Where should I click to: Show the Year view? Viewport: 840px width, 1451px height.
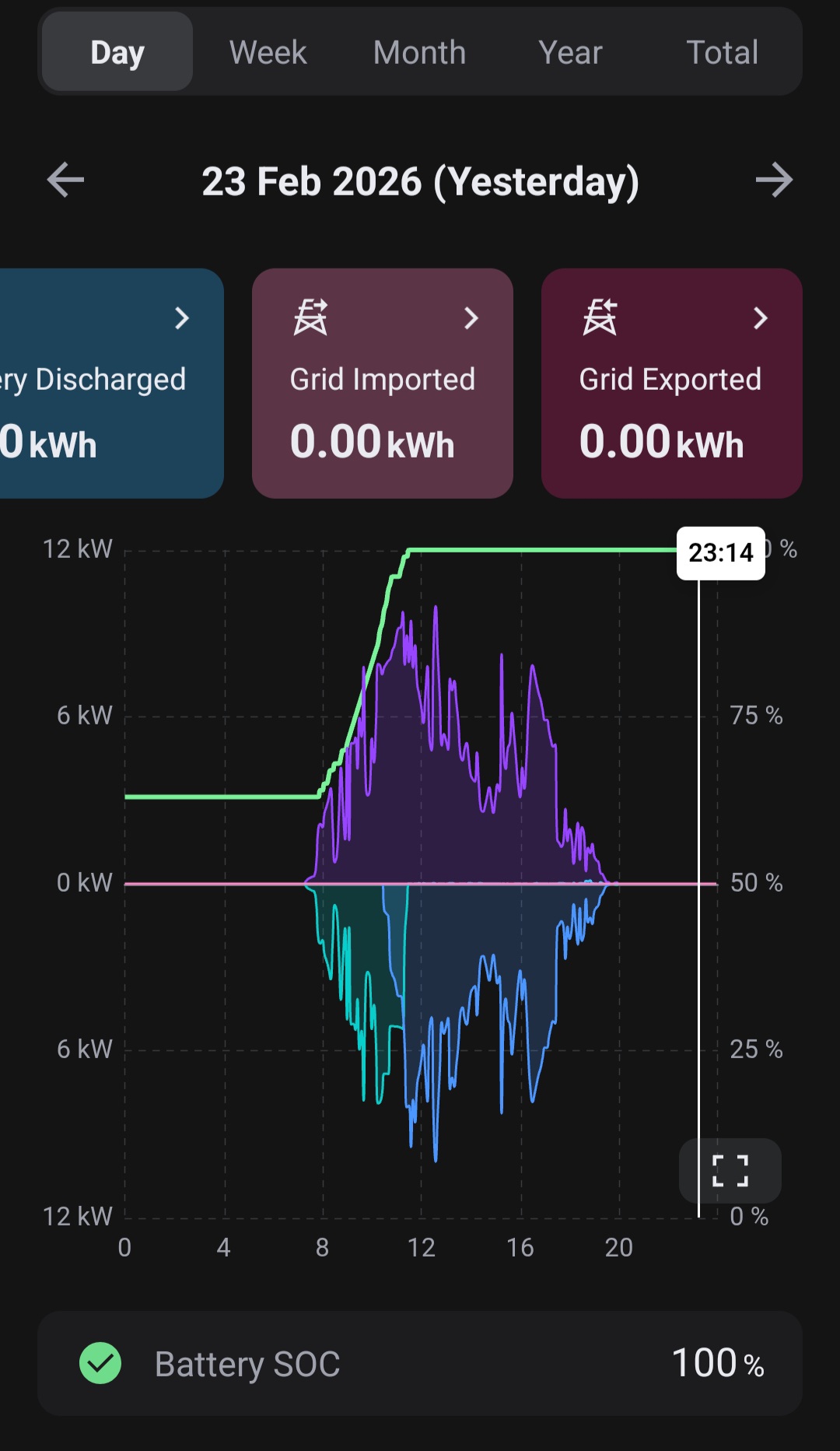pos(570,52)
